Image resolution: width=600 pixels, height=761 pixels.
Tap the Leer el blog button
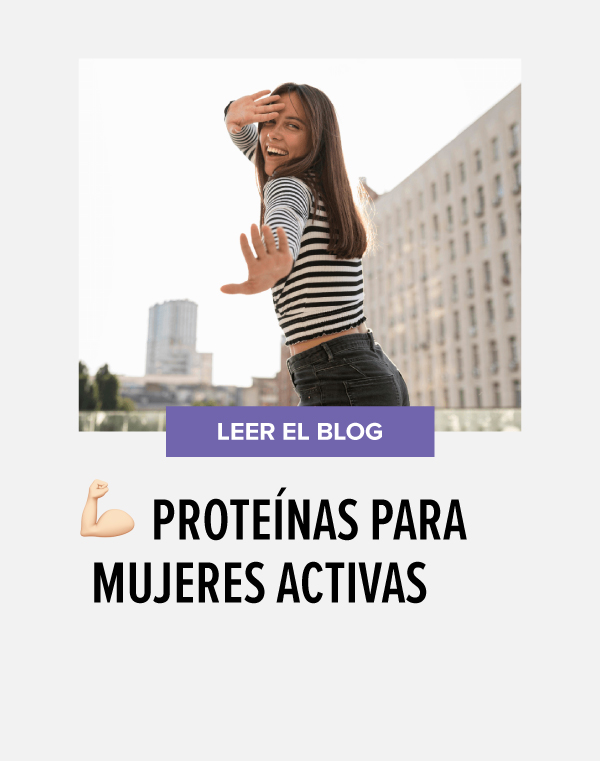click(x=300, y=432)
